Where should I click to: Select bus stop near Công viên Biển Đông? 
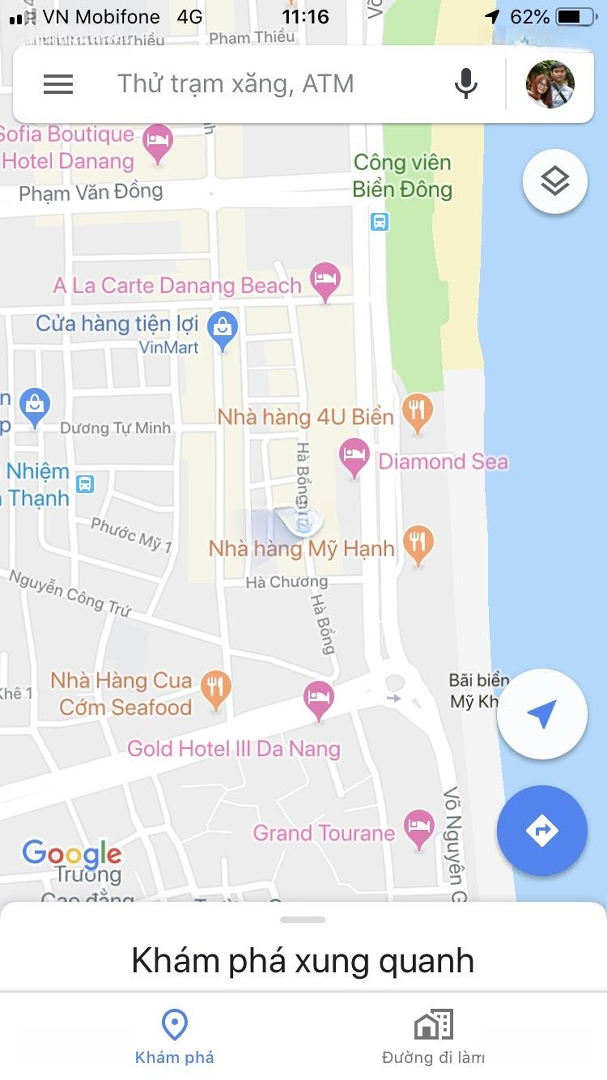click(x=379, y=222)
